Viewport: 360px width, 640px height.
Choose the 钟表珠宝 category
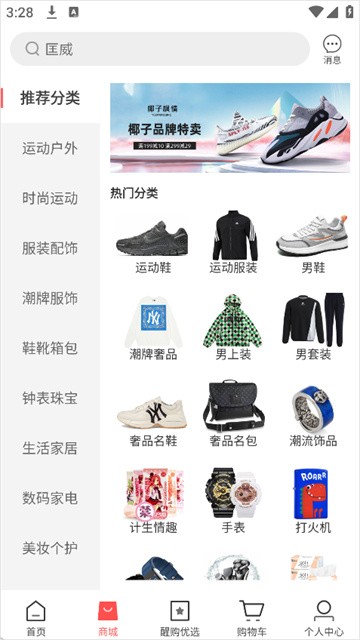tap(50, 398)
